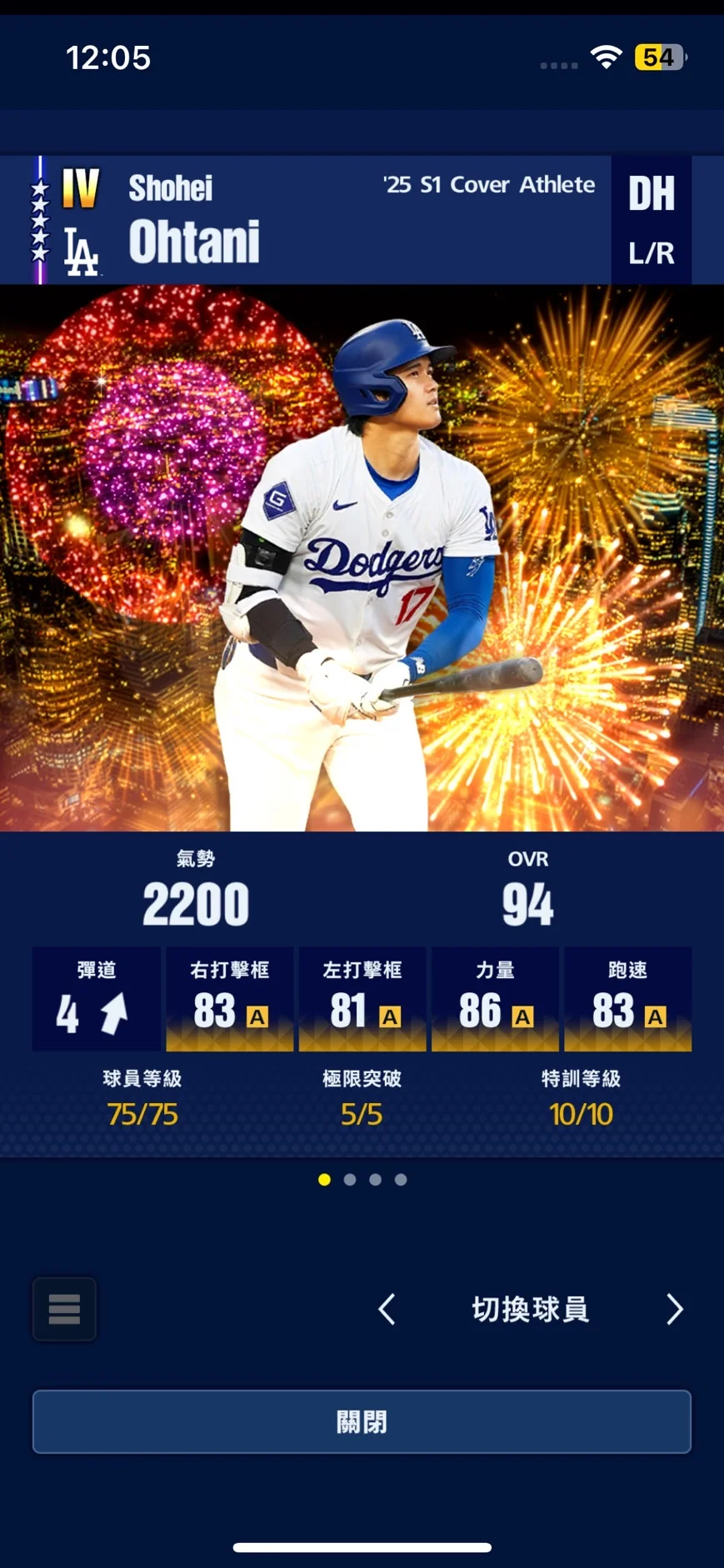Jump to the second page indicator dot
The image size is (724, 1568).
(x=350, y=1180)
